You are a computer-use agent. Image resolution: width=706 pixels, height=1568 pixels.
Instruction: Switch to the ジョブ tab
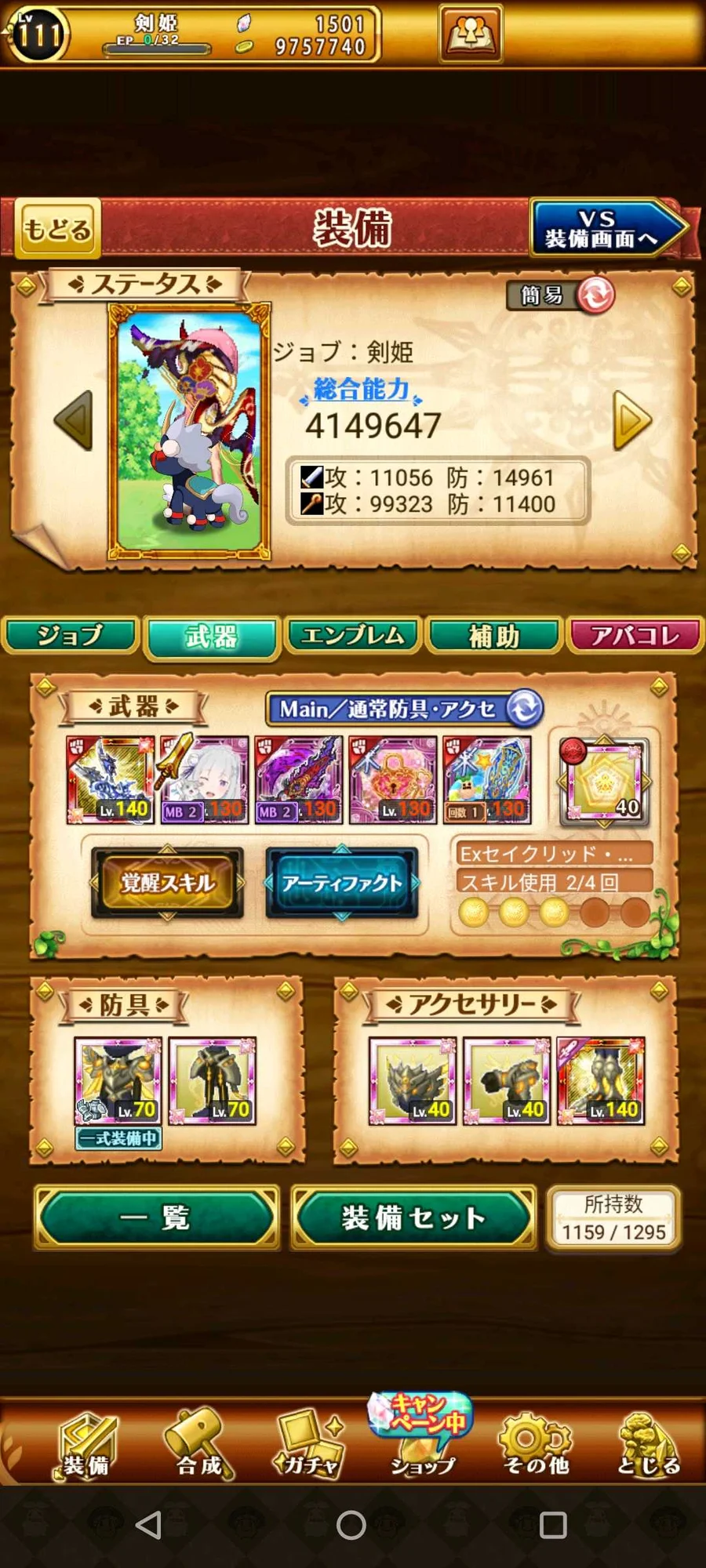point(71,636)
